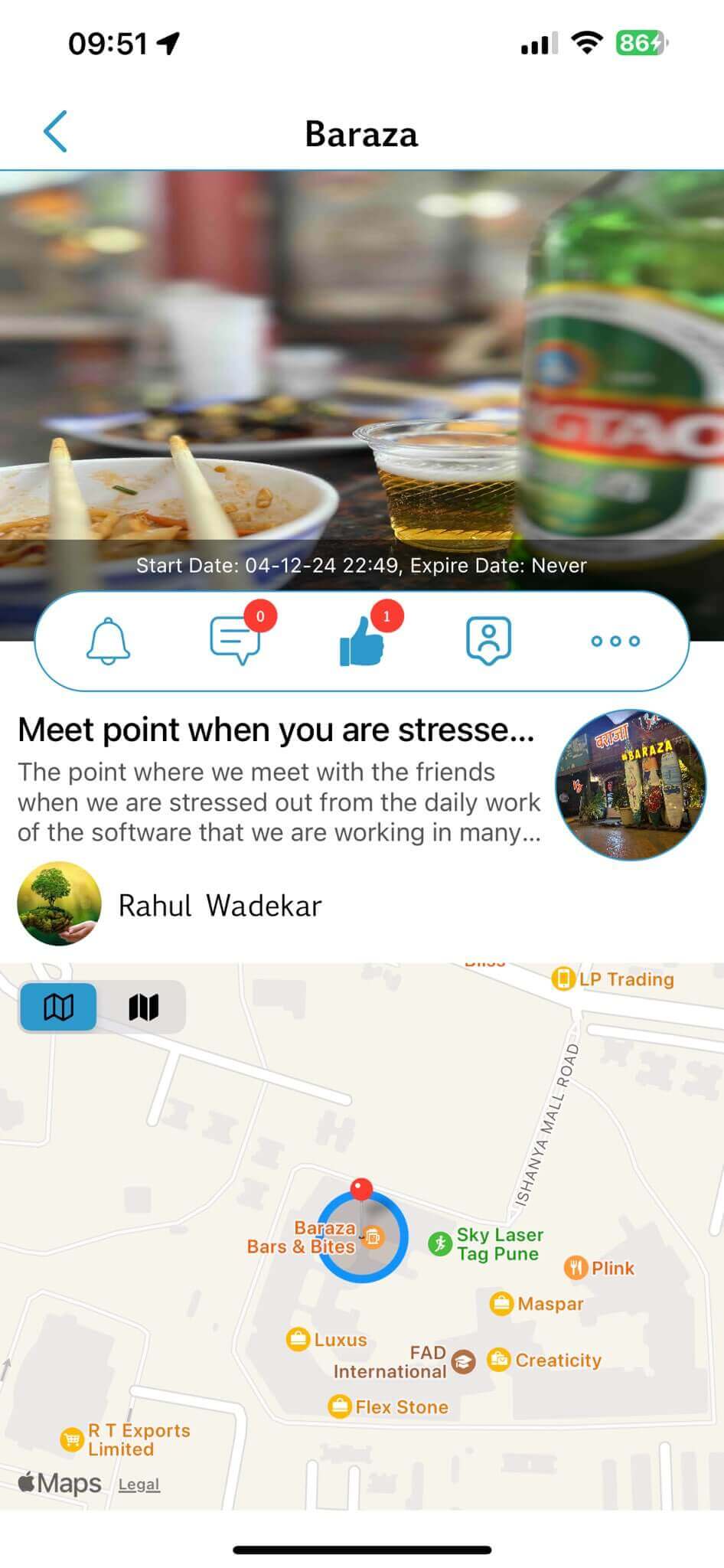The image size is (724, 1568).
Task: Open the contact profile icon
Action: (x=488, y=641)
